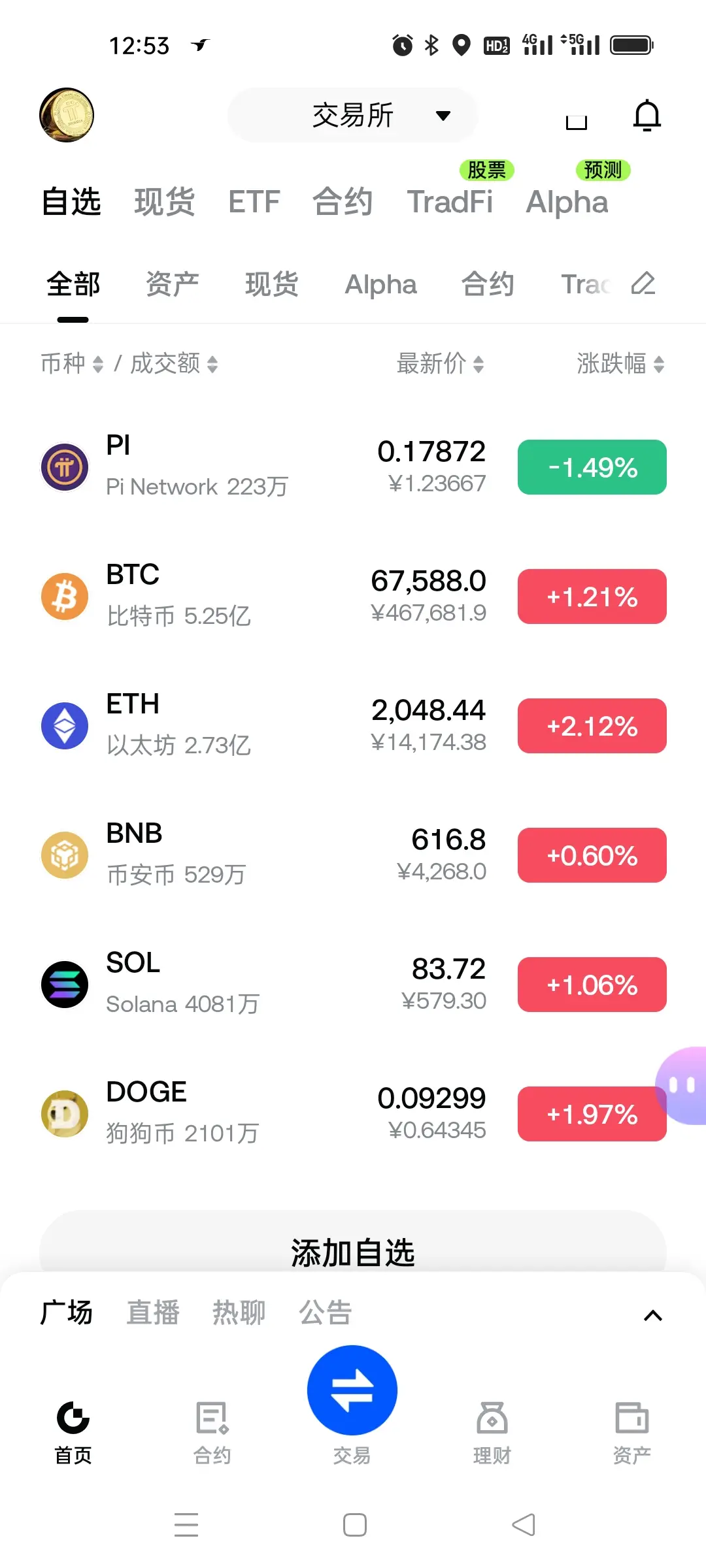Select the 资产 sub-tab
This screenshot has height=1568, width=706.
tap(173, 284)
